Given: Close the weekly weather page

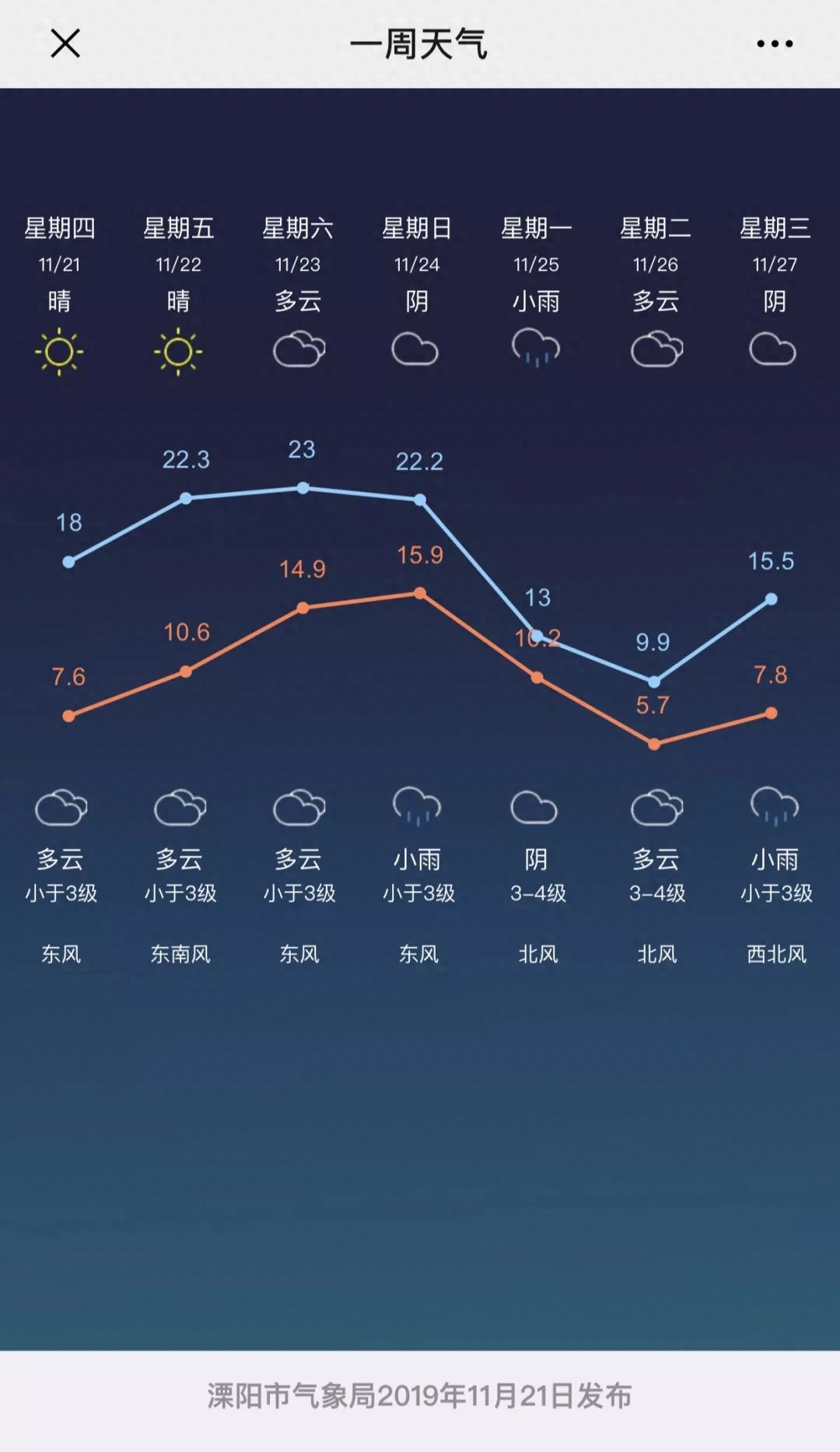Looking at the screenshot, I should [65, 44].
